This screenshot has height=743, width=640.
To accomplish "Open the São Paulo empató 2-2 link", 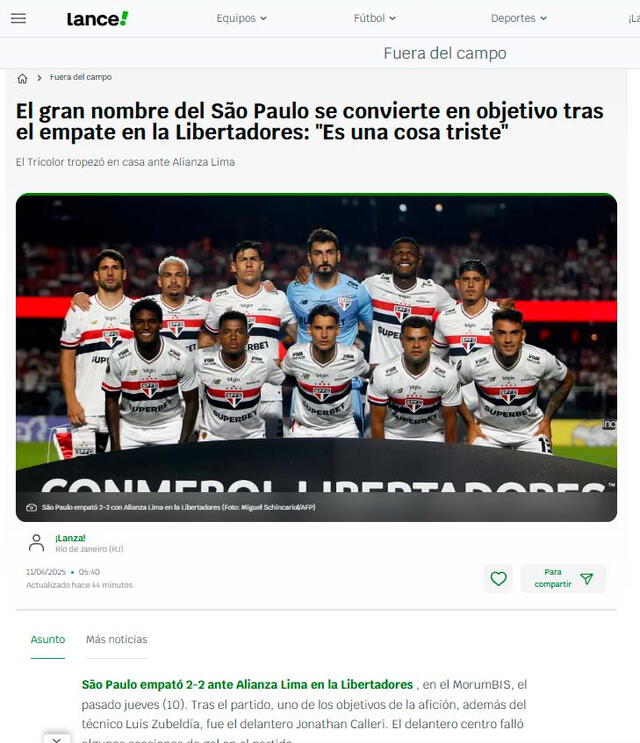I will coord(247,684).
